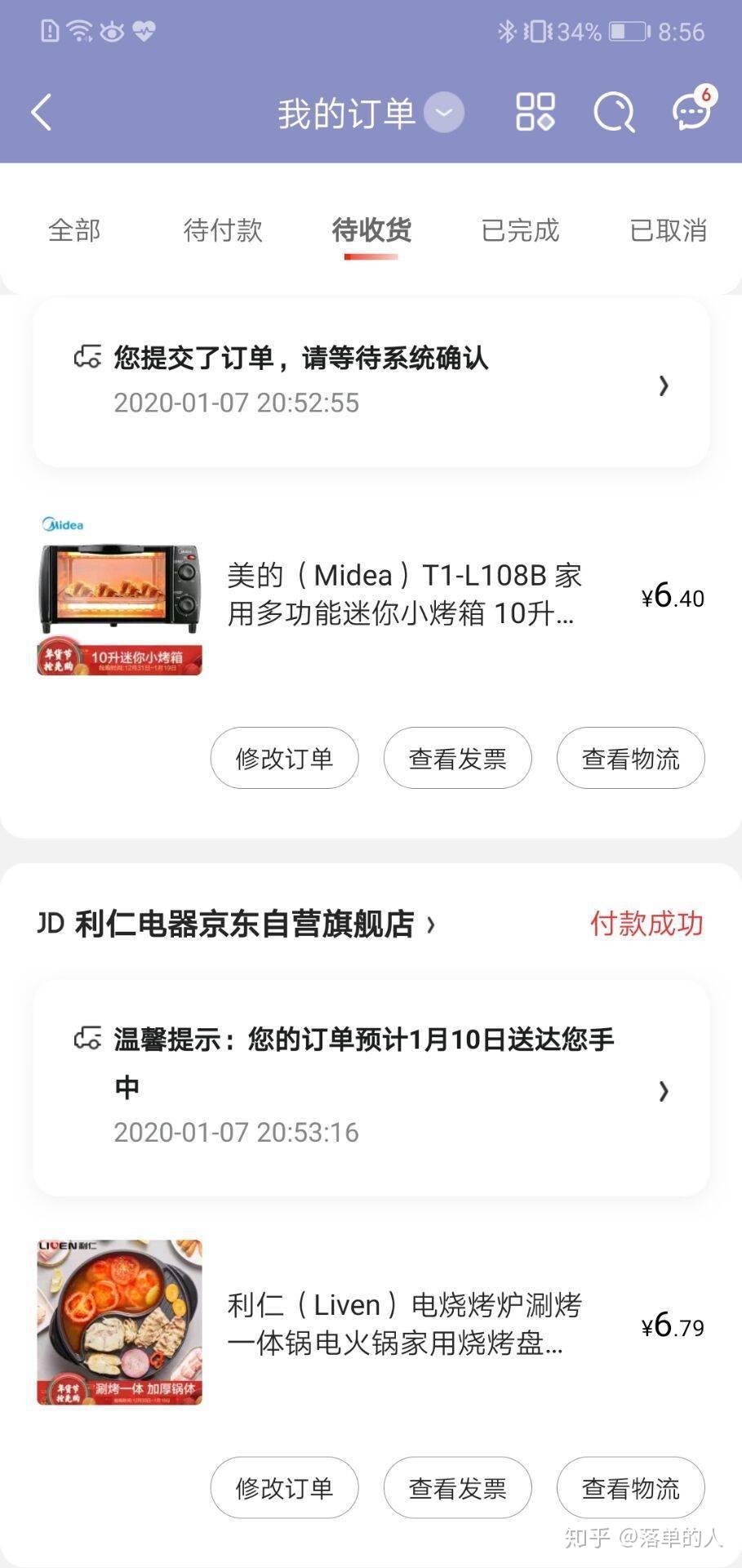Viewport: 742px width, 1568px height.
Task: Switch to the 已取消 tab
Action: point(668,230)
